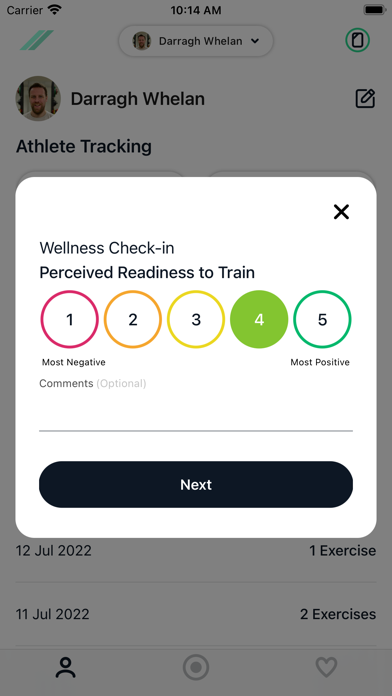
Task: Choose rating 2 for readiness
Action: tap(133, 319)
